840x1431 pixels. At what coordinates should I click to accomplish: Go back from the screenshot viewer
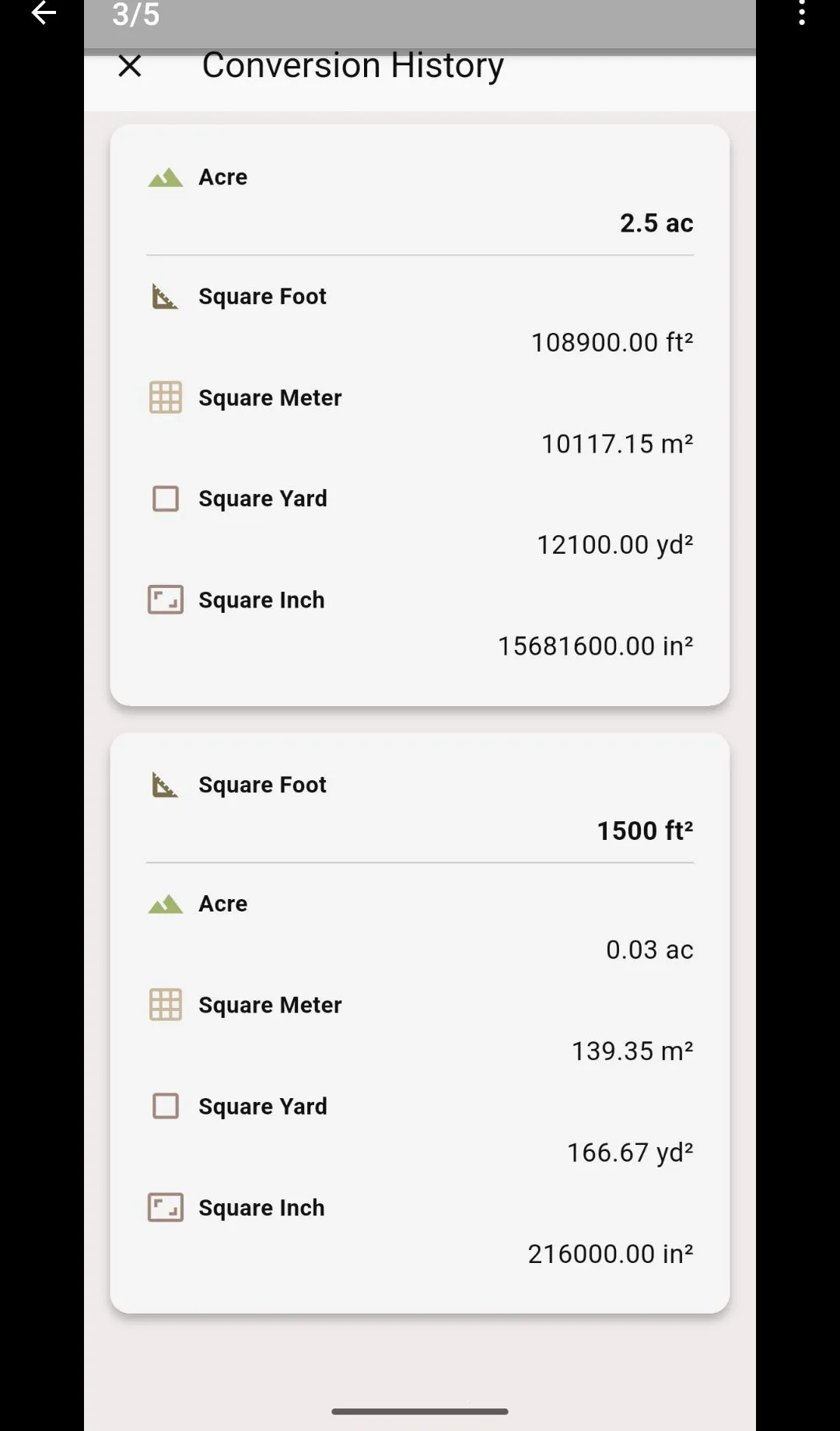[x=44, y=13]
